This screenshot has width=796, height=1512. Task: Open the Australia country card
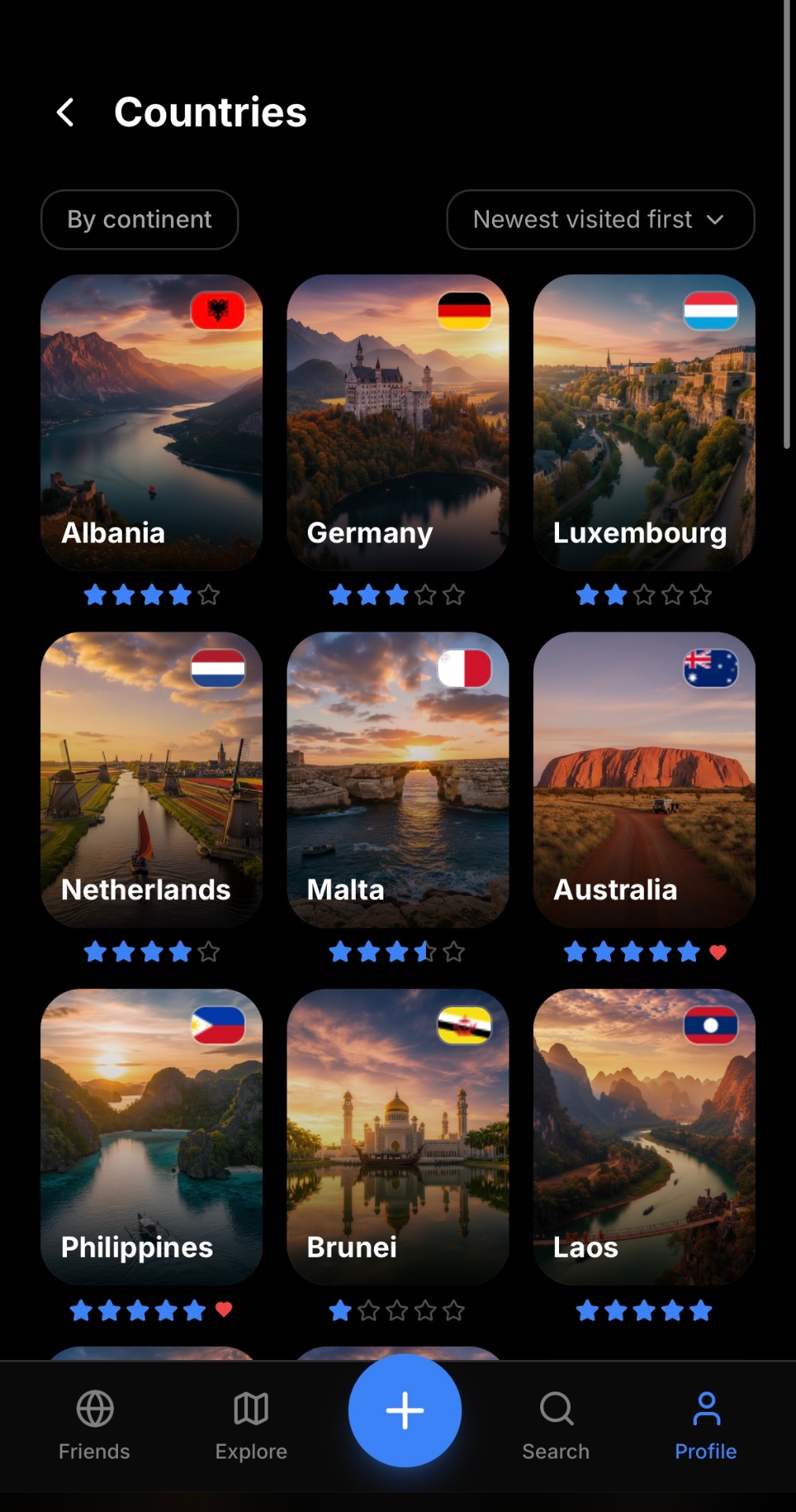coord(644,780)
